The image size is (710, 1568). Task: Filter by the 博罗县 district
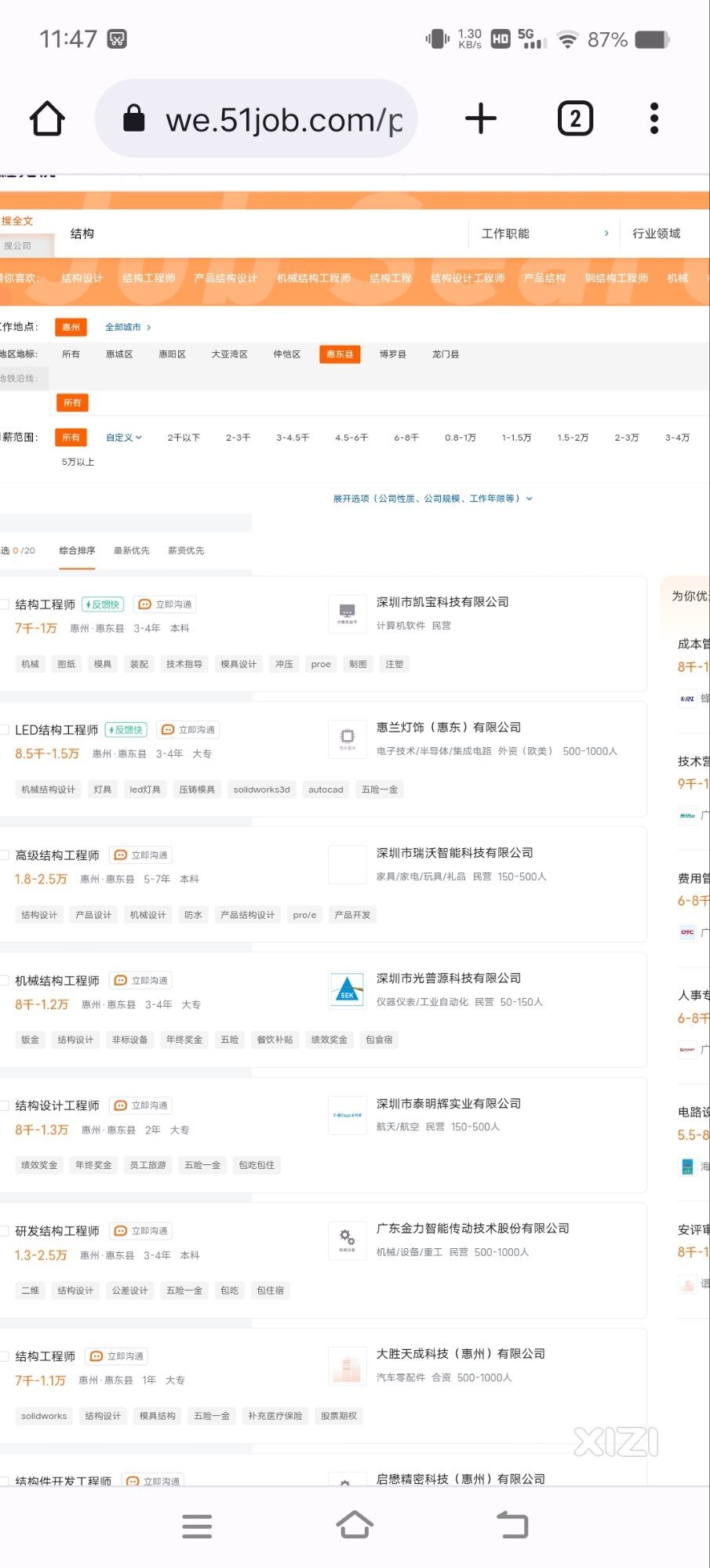click(393, 354)
